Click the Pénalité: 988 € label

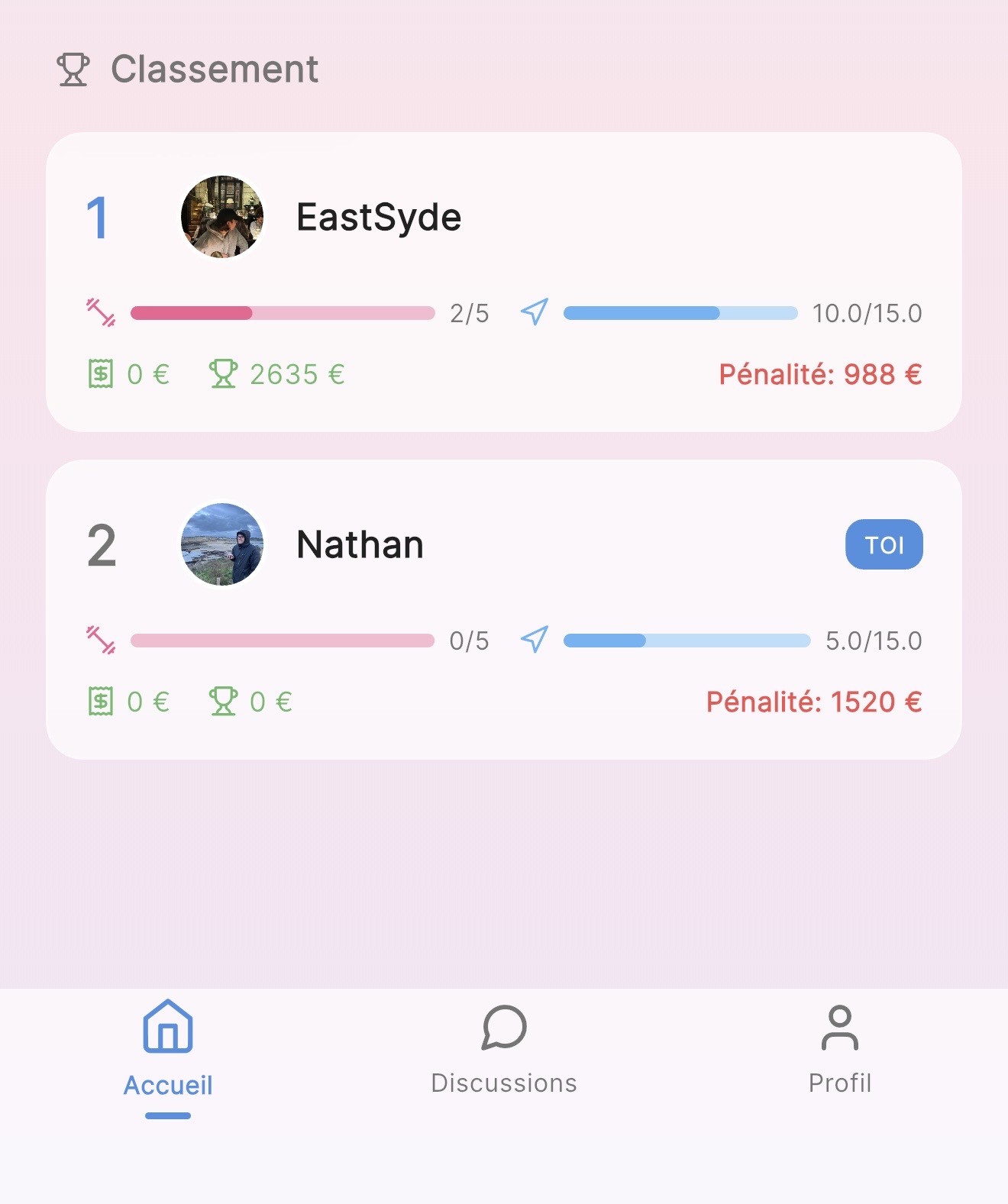click(x=819, y=373)
